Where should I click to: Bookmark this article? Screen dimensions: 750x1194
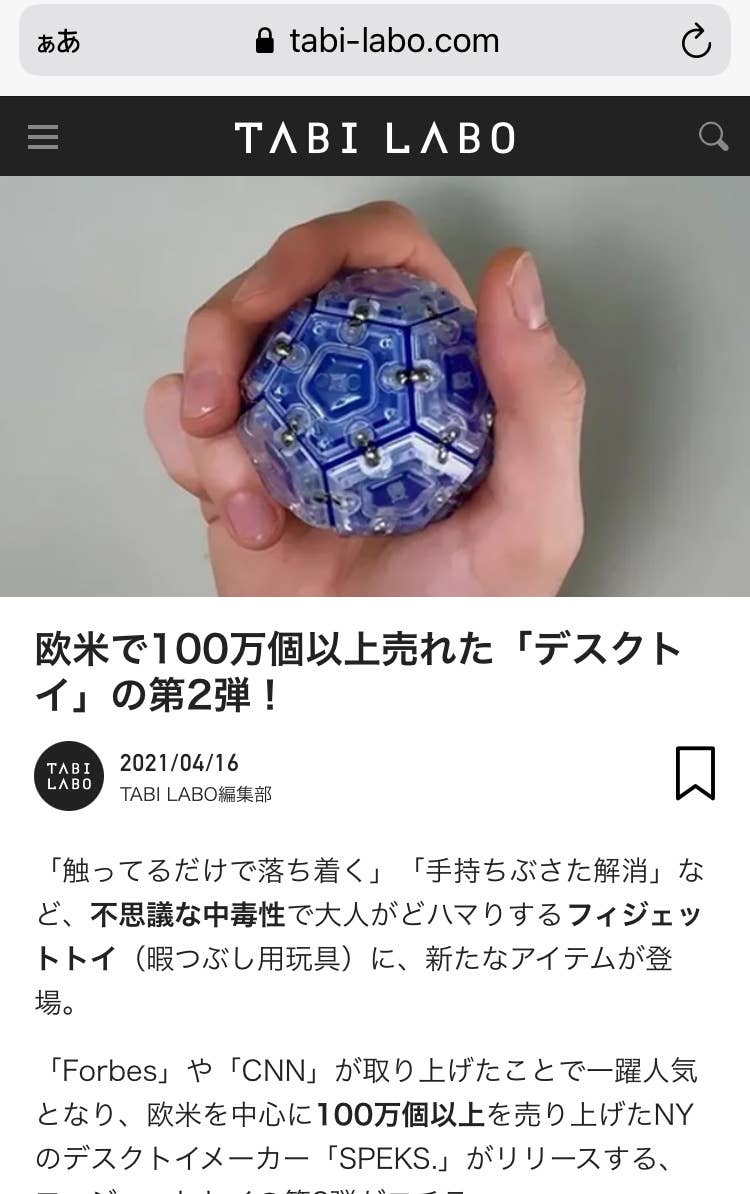[x=695, y=773]
